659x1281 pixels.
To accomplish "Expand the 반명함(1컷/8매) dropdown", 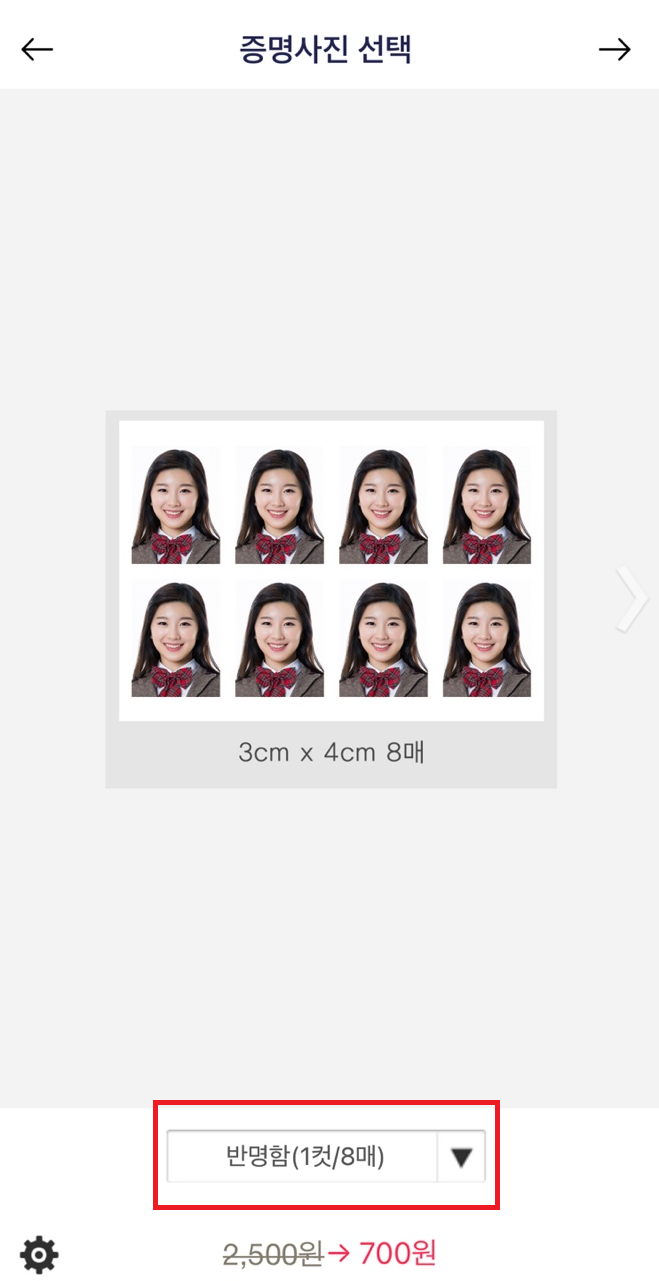I will (x=461, y=1157).
